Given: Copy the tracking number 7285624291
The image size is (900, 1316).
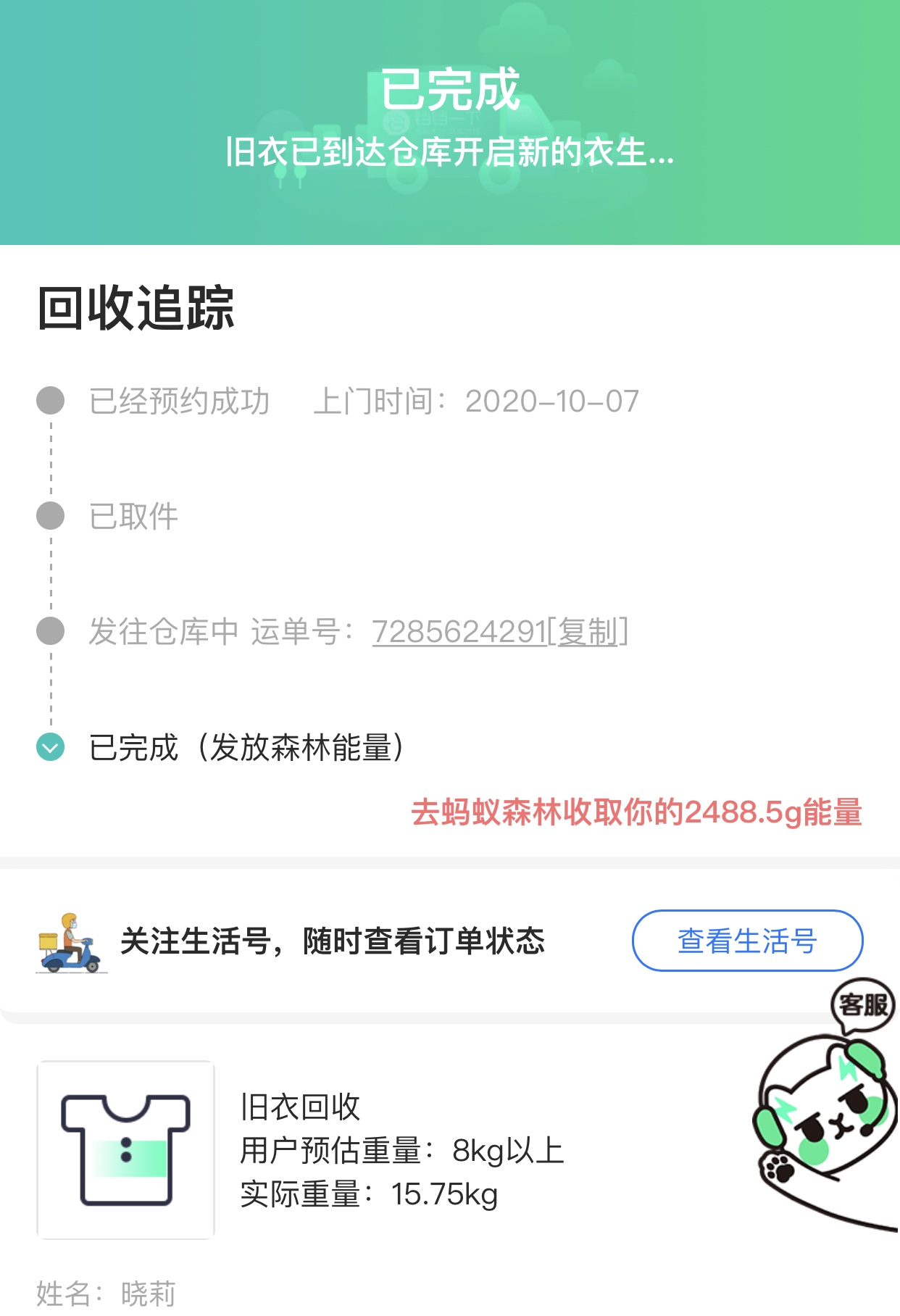Looking at the screenshot, I should coord(587,632).
